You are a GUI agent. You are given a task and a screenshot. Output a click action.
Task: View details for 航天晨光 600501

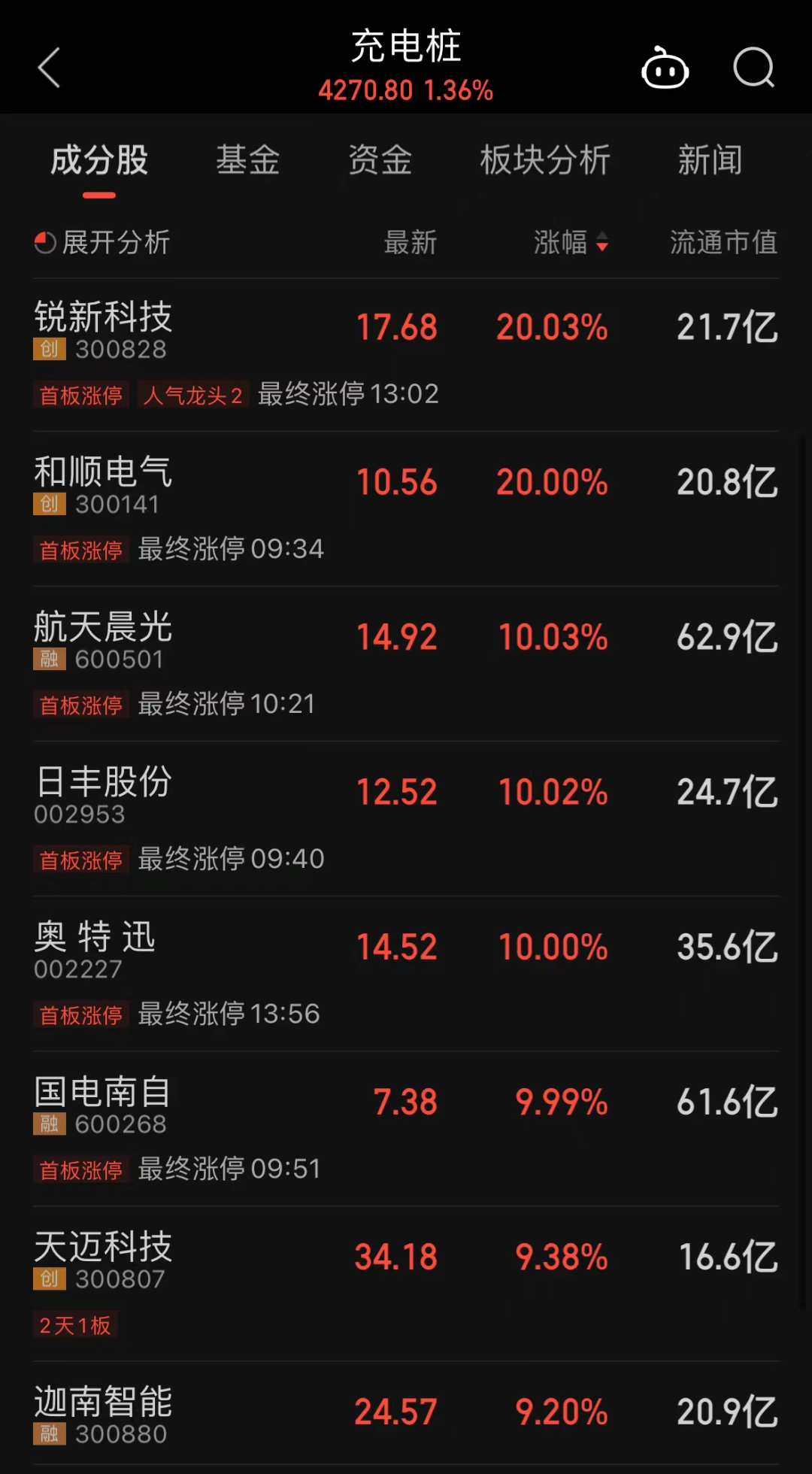104,638
